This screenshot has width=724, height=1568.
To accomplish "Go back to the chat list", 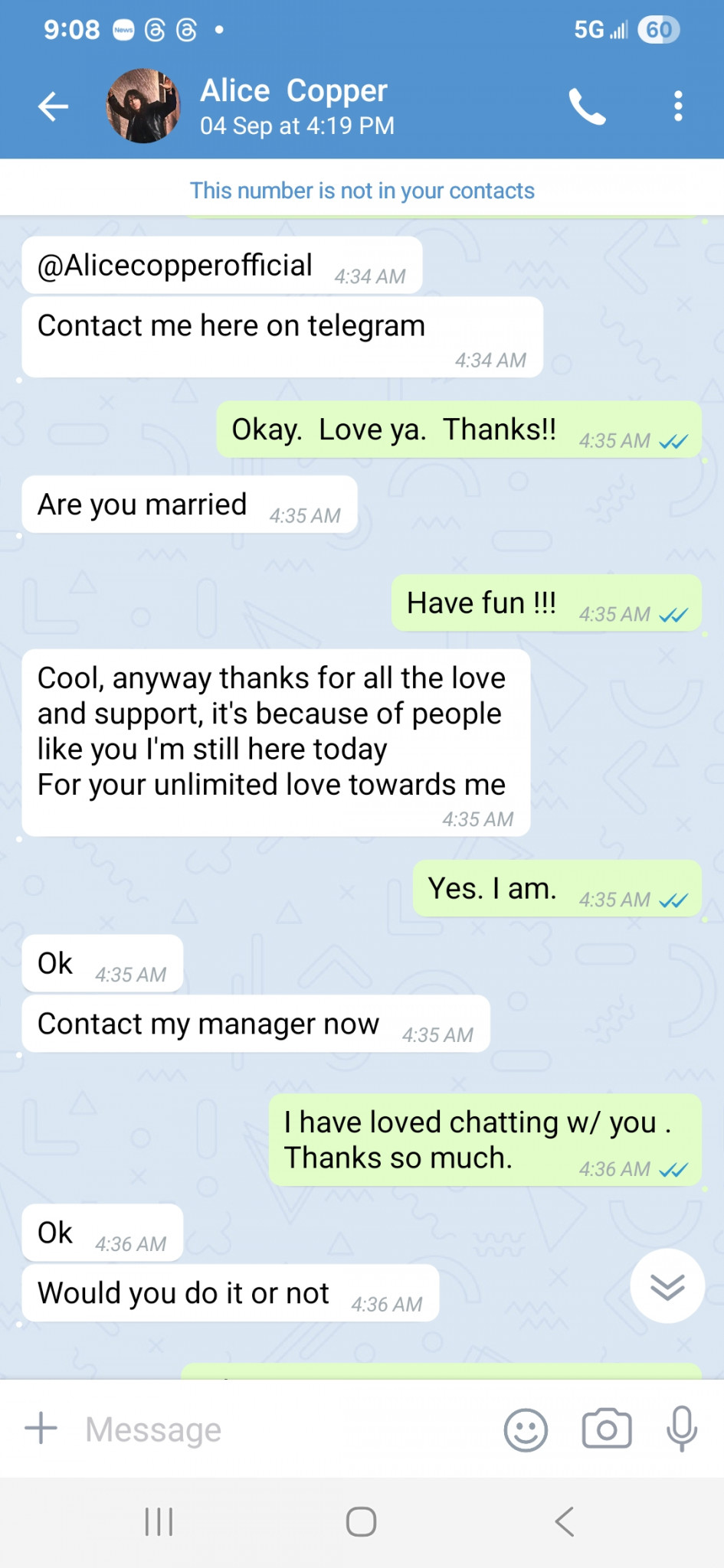I will pyautogui.click(x=53, y=106).
